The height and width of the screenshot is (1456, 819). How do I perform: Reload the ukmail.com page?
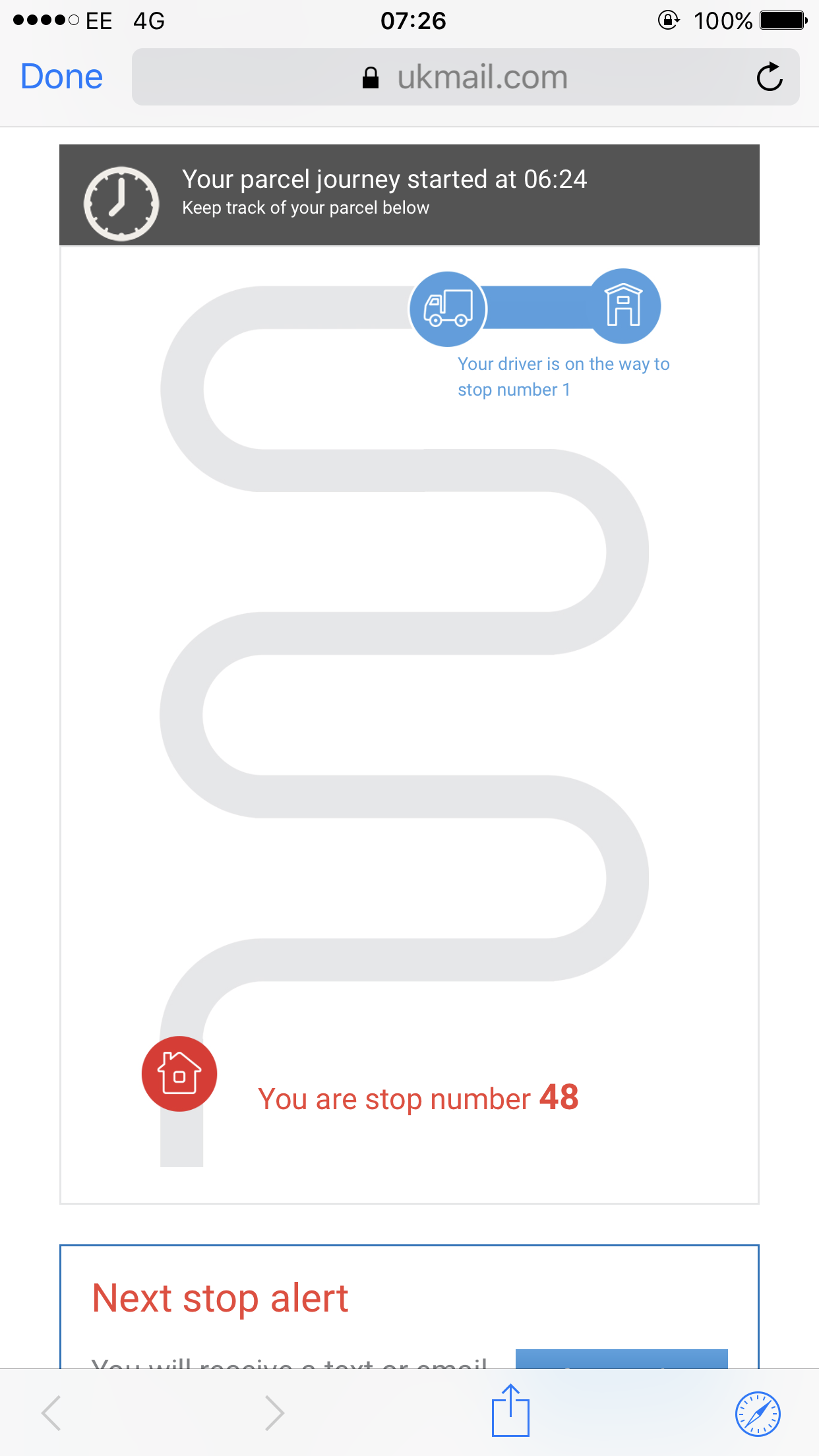point(769,77)
